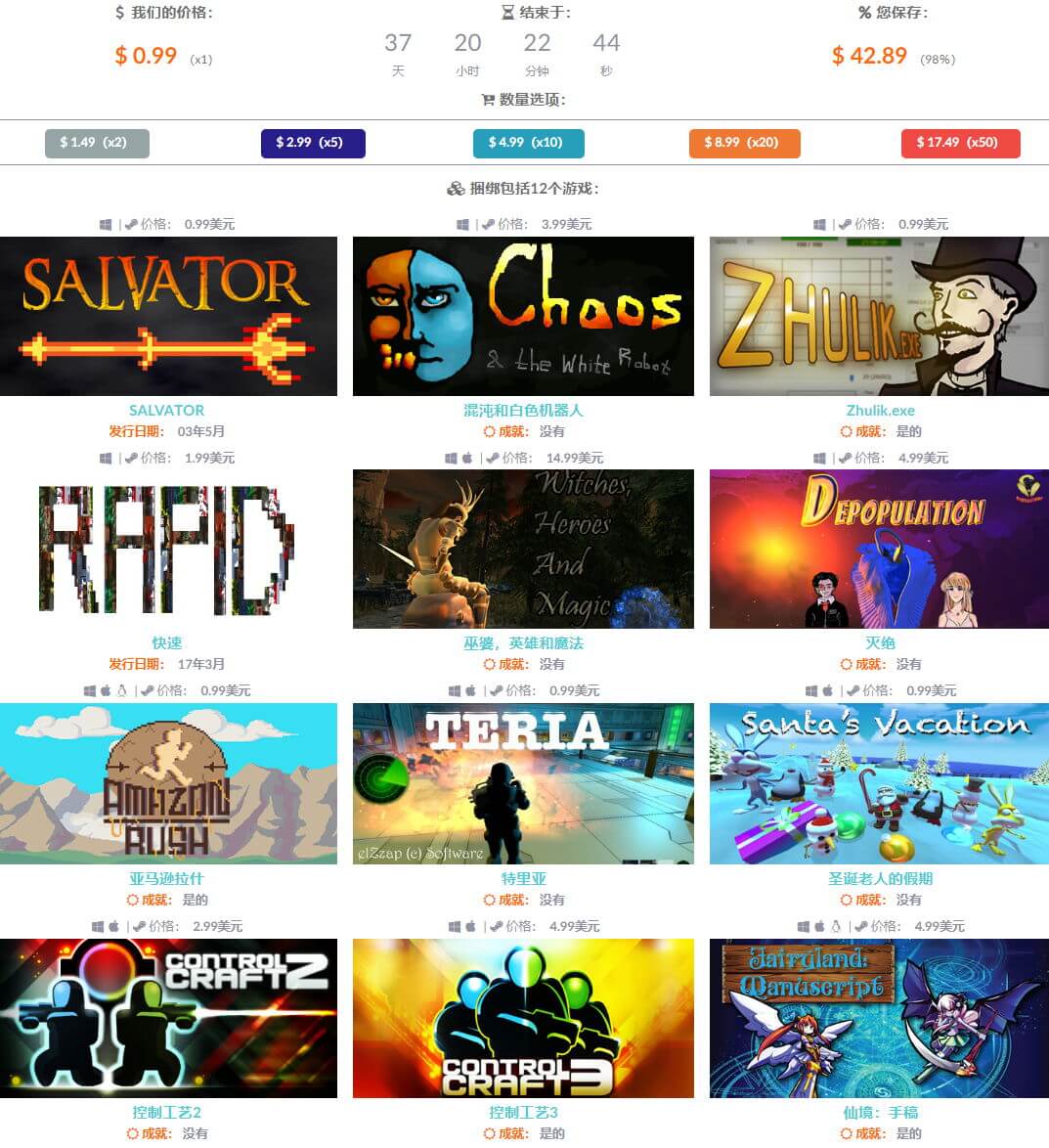Open the RAPID game banner

168,549
